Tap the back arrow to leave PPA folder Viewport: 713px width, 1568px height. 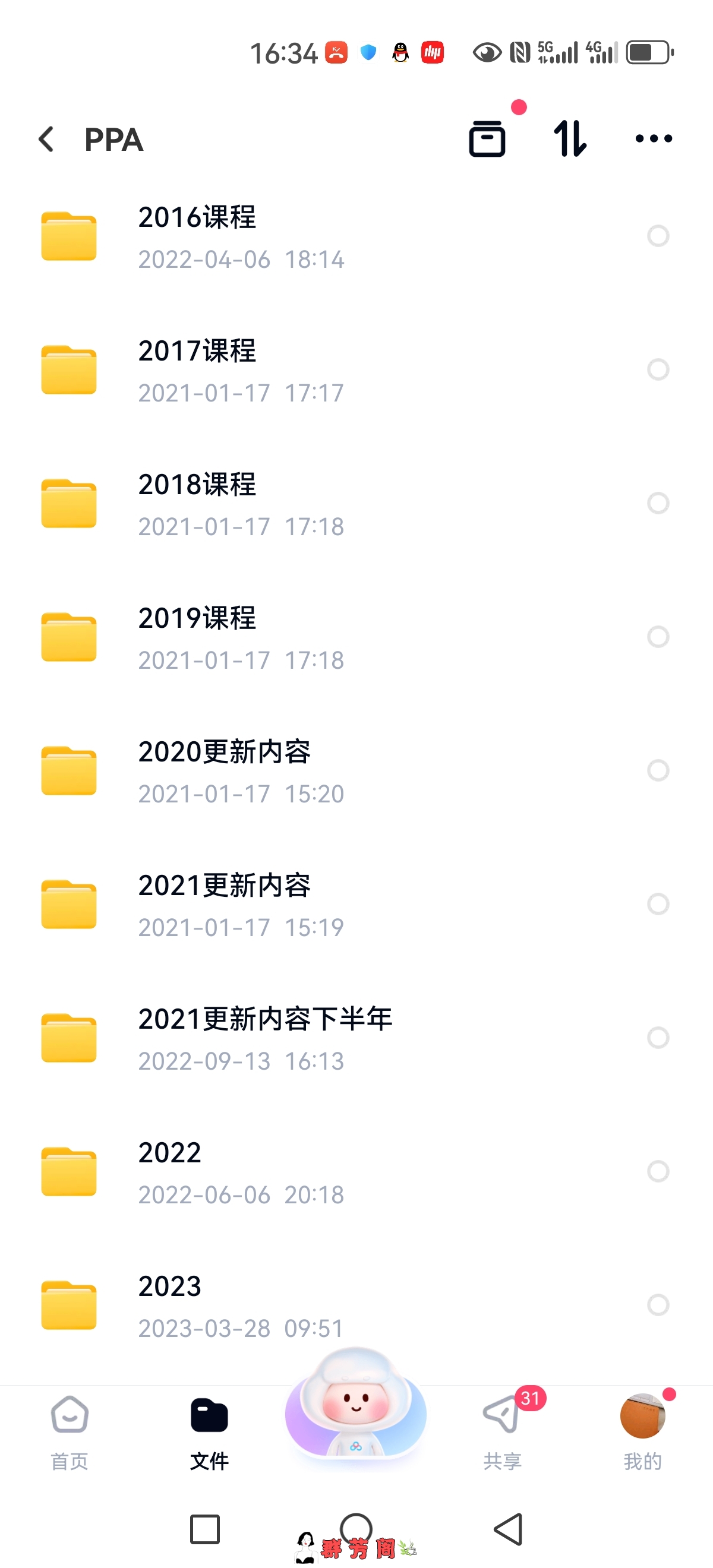(46, 138)
